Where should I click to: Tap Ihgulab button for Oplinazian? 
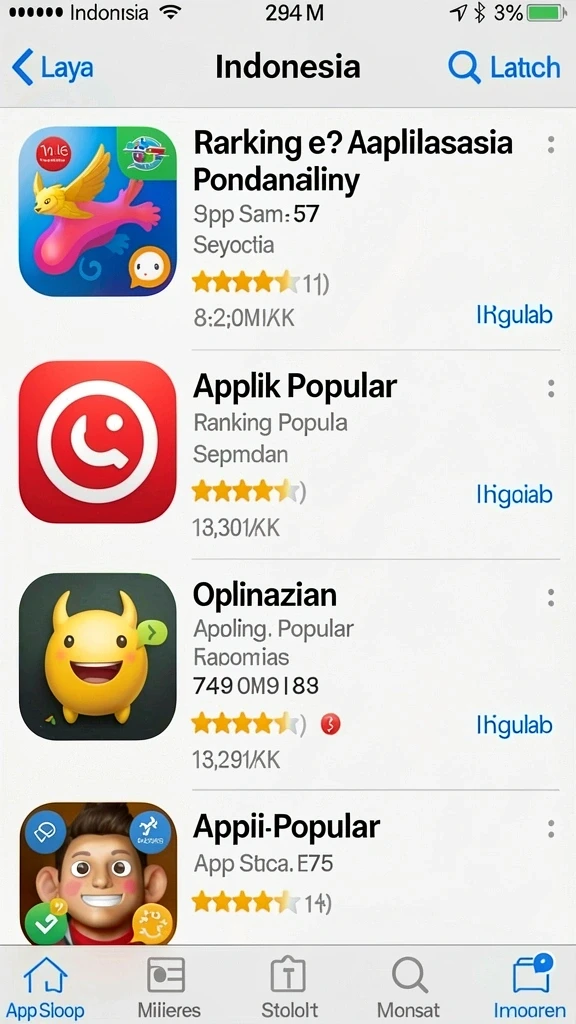515,725
